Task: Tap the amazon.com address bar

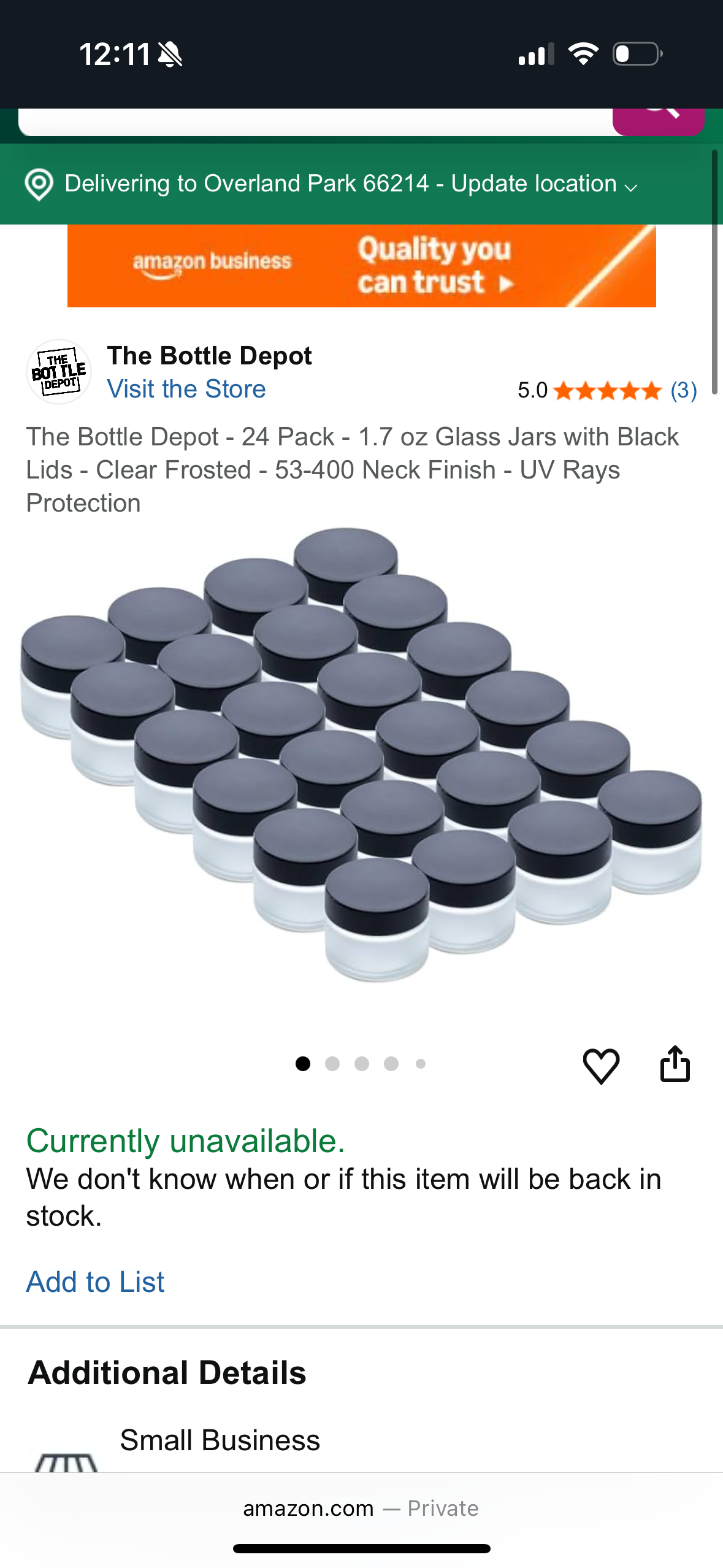Action: (x=361, y=1508)
